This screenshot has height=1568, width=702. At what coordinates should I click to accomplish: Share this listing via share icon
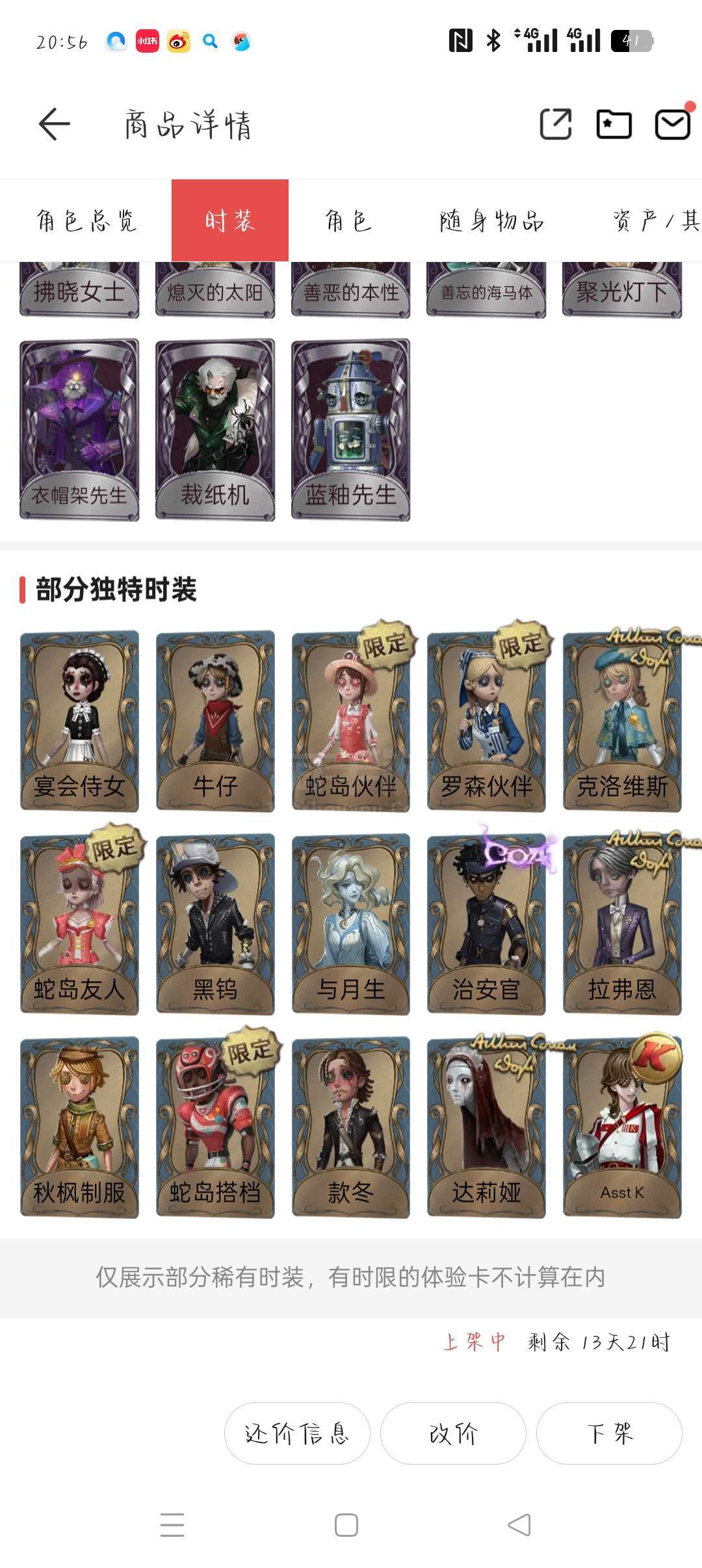[x=556, y=124]
